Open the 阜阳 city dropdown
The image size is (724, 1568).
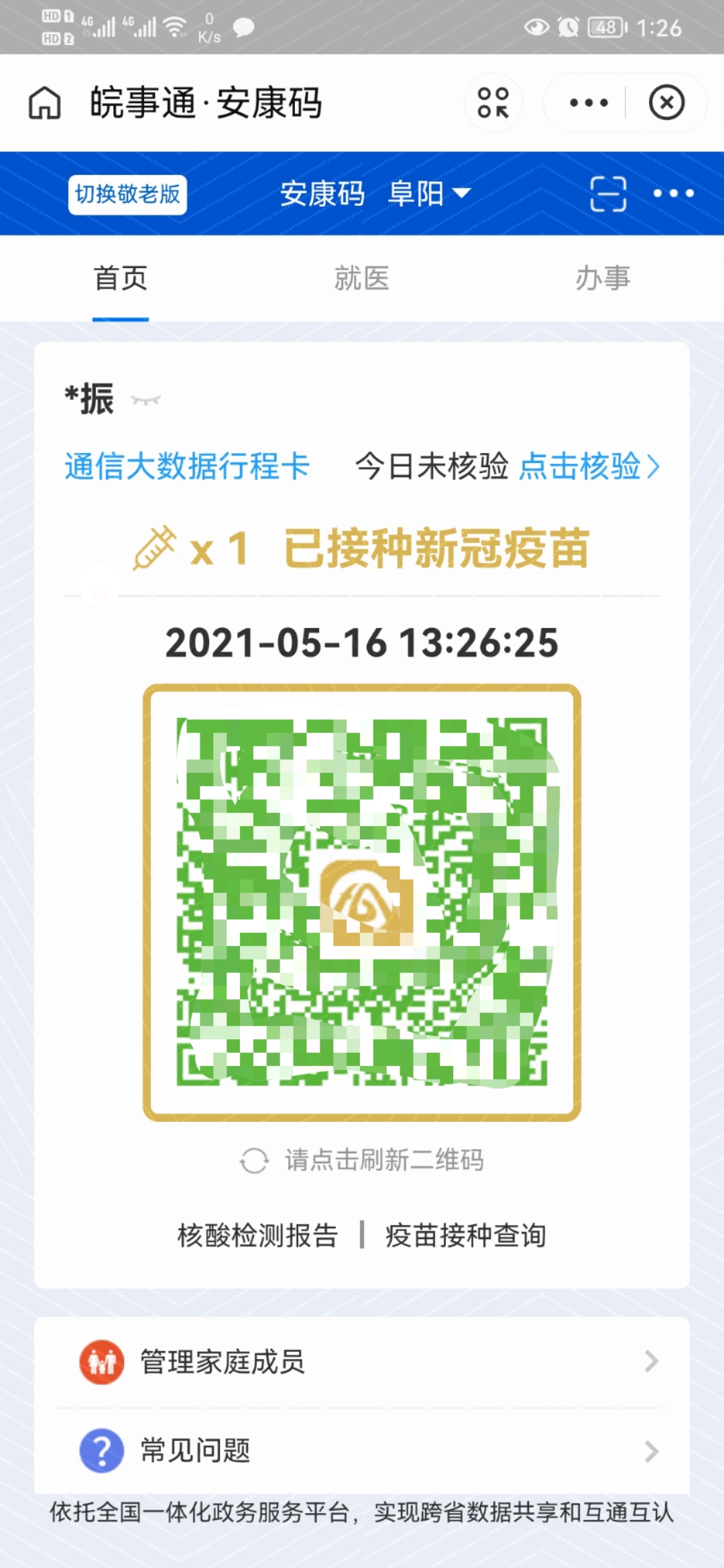click(x=430, y=194)
